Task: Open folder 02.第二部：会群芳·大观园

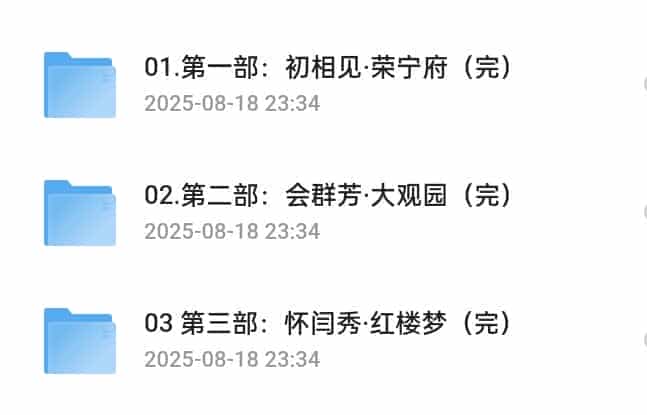Action: point(329,196)
